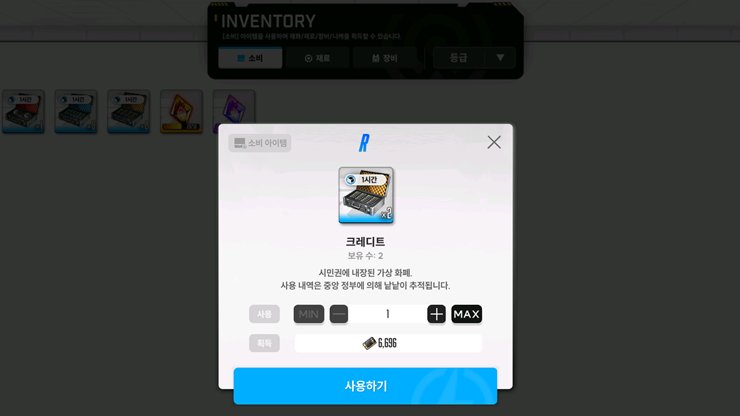Screen dimensions: 740x416
Task: Set quantity to minimum with MIN
Action: pos(308,314)
